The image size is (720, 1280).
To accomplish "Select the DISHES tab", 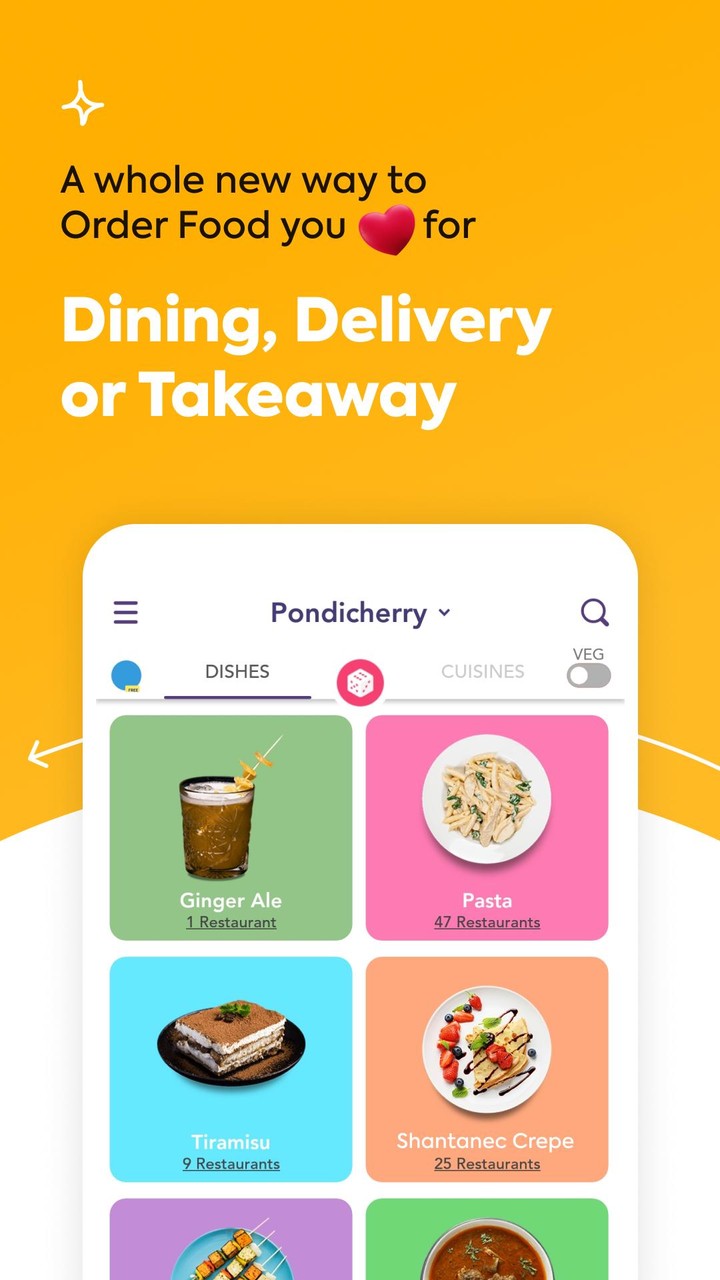I will [236, 672].
